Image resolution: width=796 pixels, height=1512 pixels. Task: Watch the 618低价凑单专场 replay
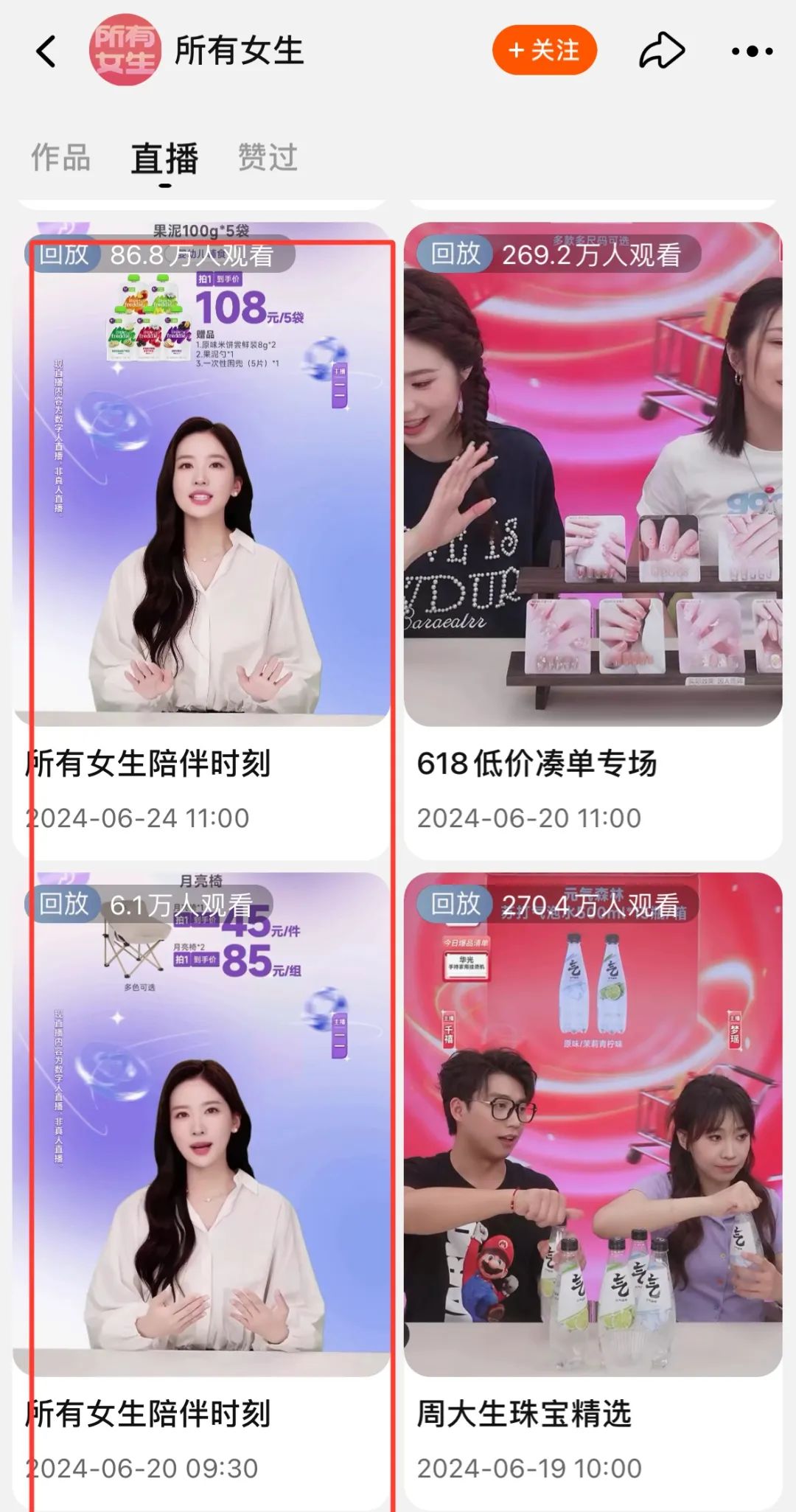point(593,479)
